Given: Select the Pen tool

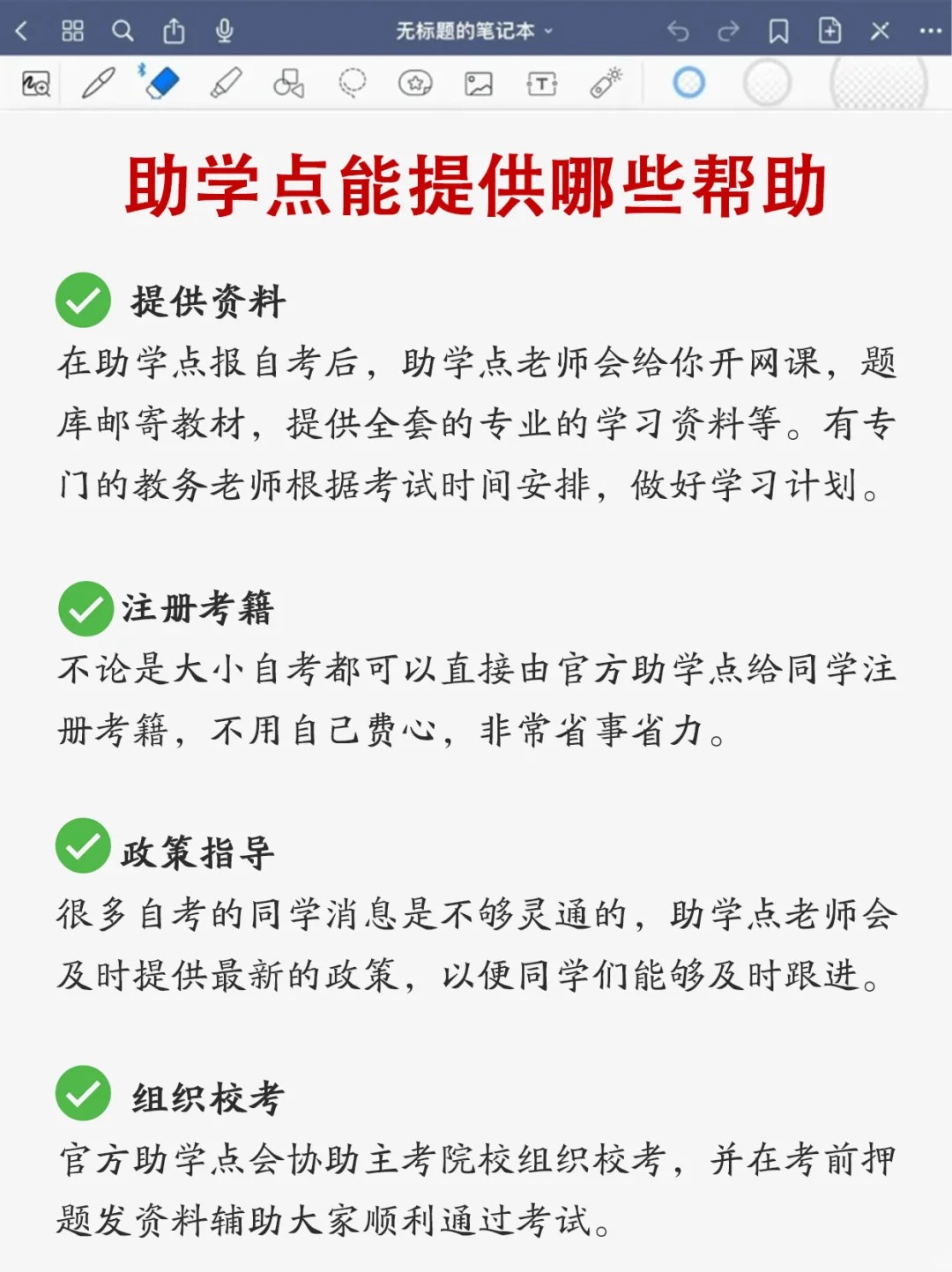Looking at the screenshot, I should [97, 84].
